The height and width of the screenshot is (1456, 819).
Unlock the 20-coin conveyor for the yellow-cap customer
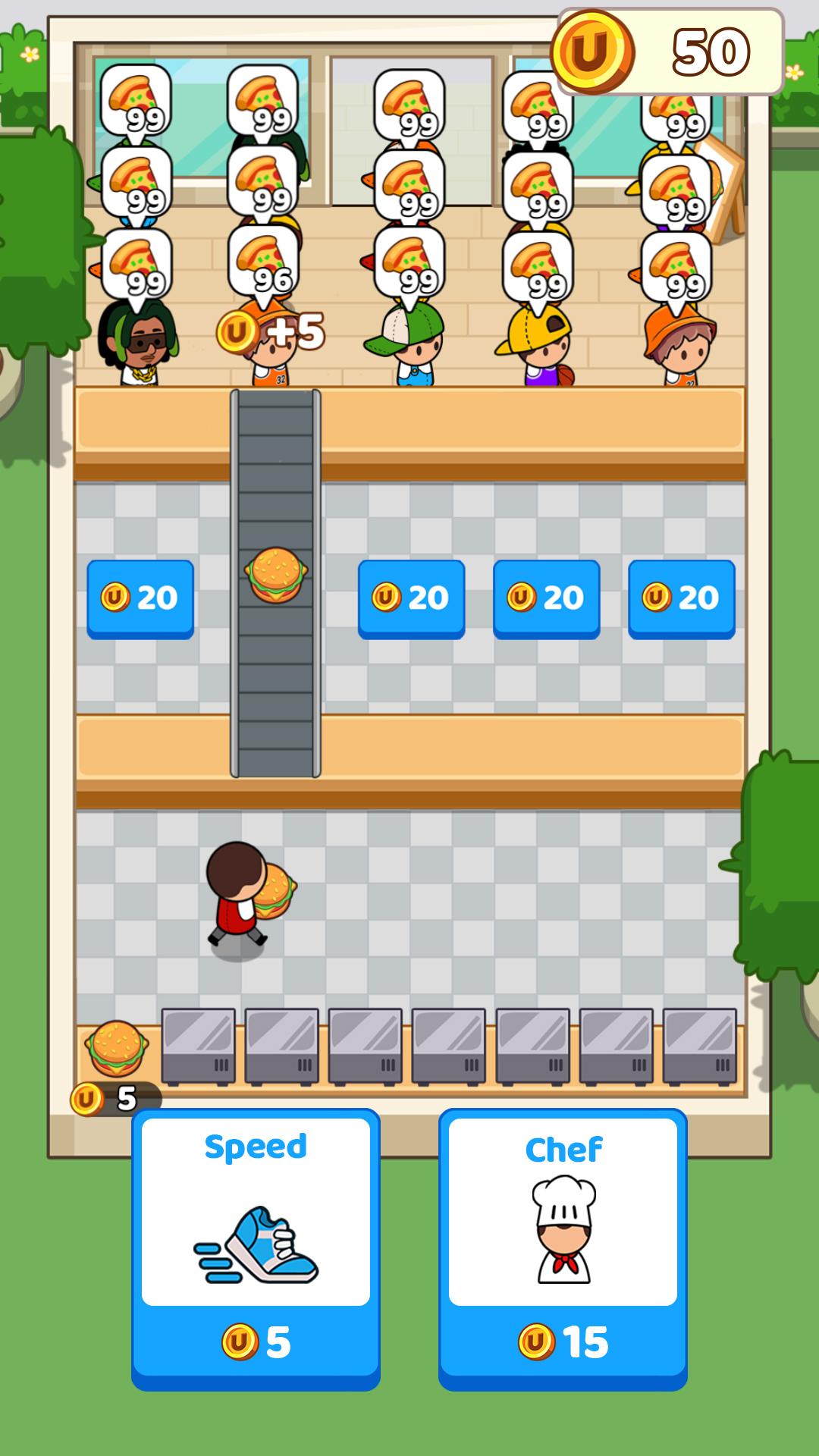coord(546,598)
